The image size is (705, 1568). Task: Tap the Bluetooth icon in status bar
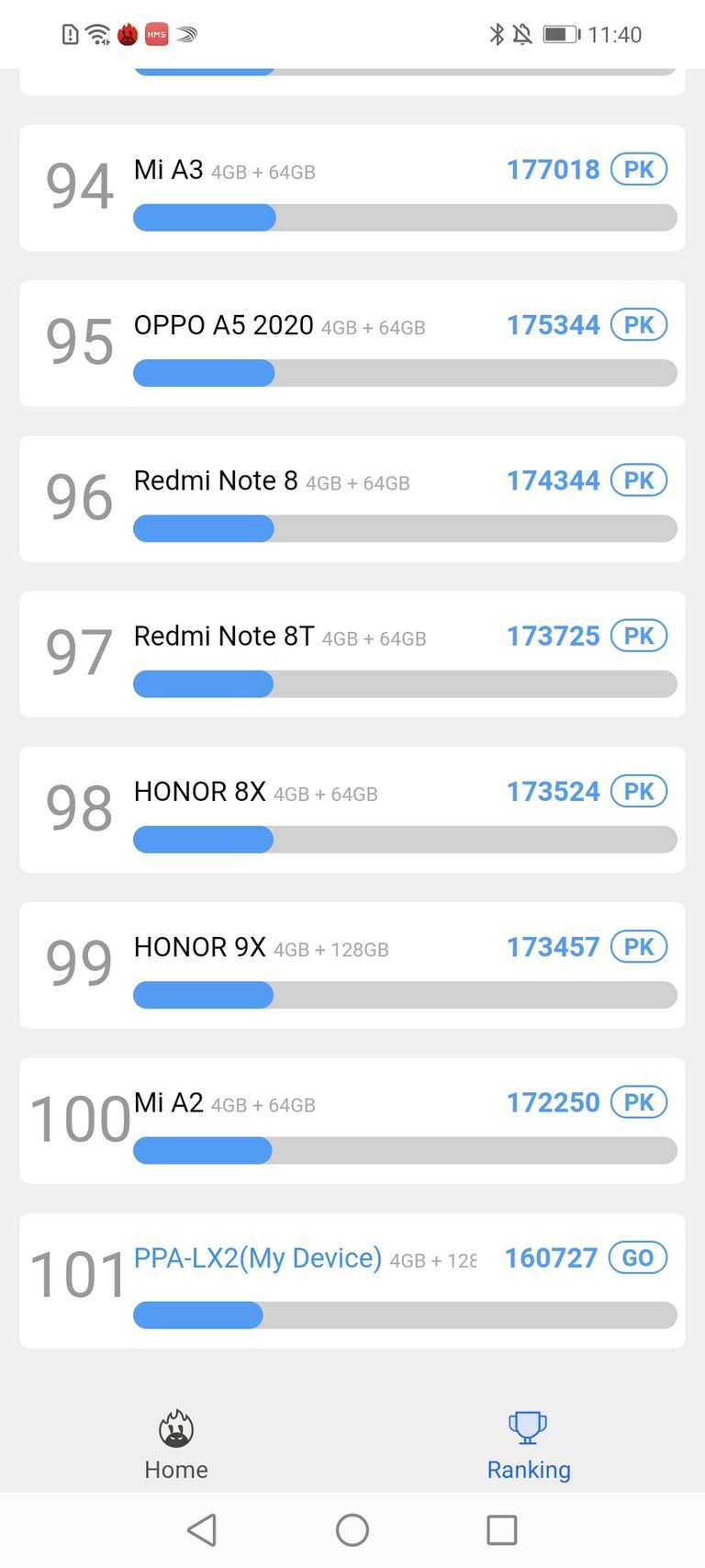pyautogui.click(x=497, y=34)
